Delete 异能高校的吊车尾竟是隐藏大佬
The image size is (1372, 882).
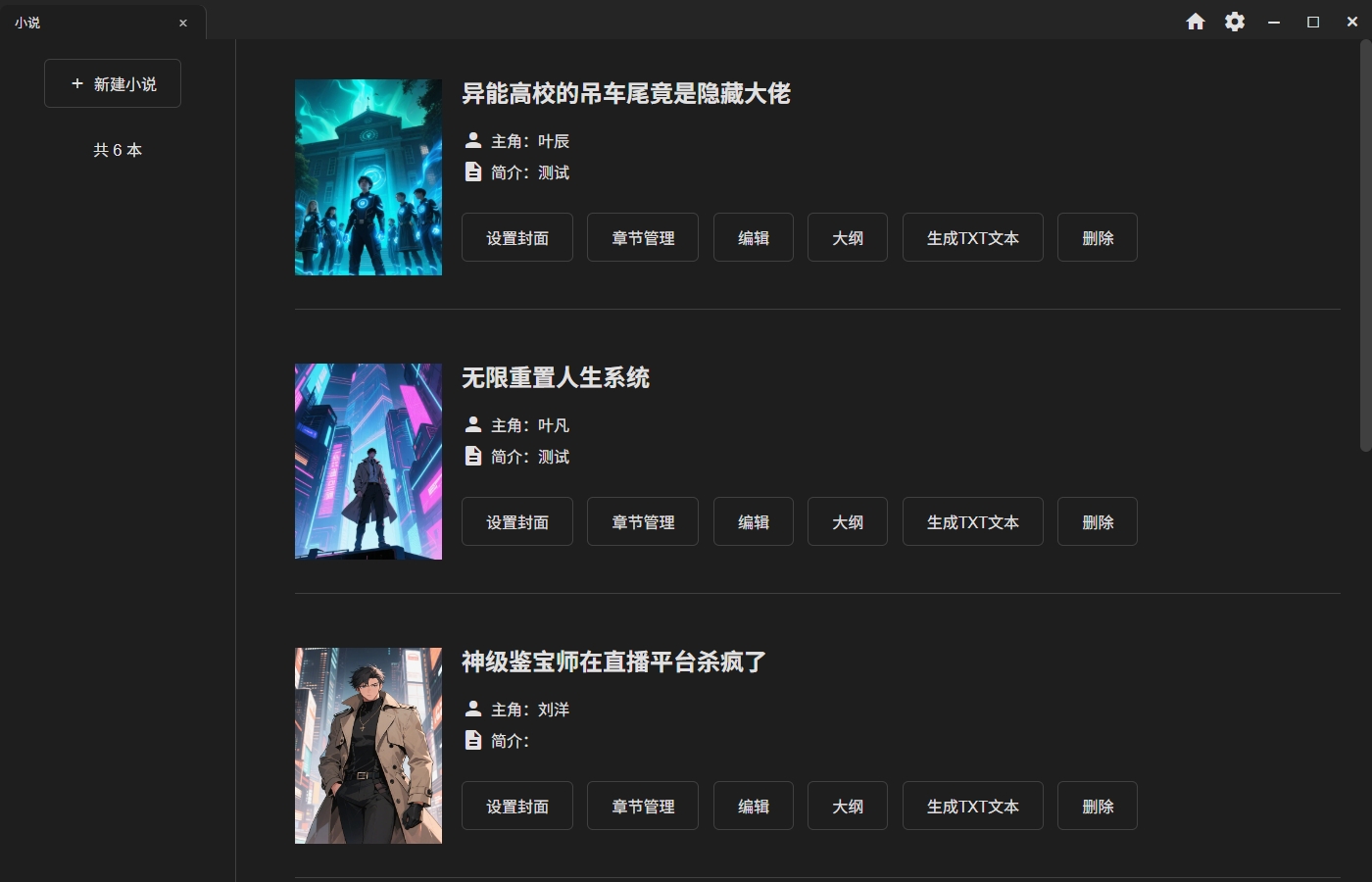pyautogui.click(x=1098, y=238)
